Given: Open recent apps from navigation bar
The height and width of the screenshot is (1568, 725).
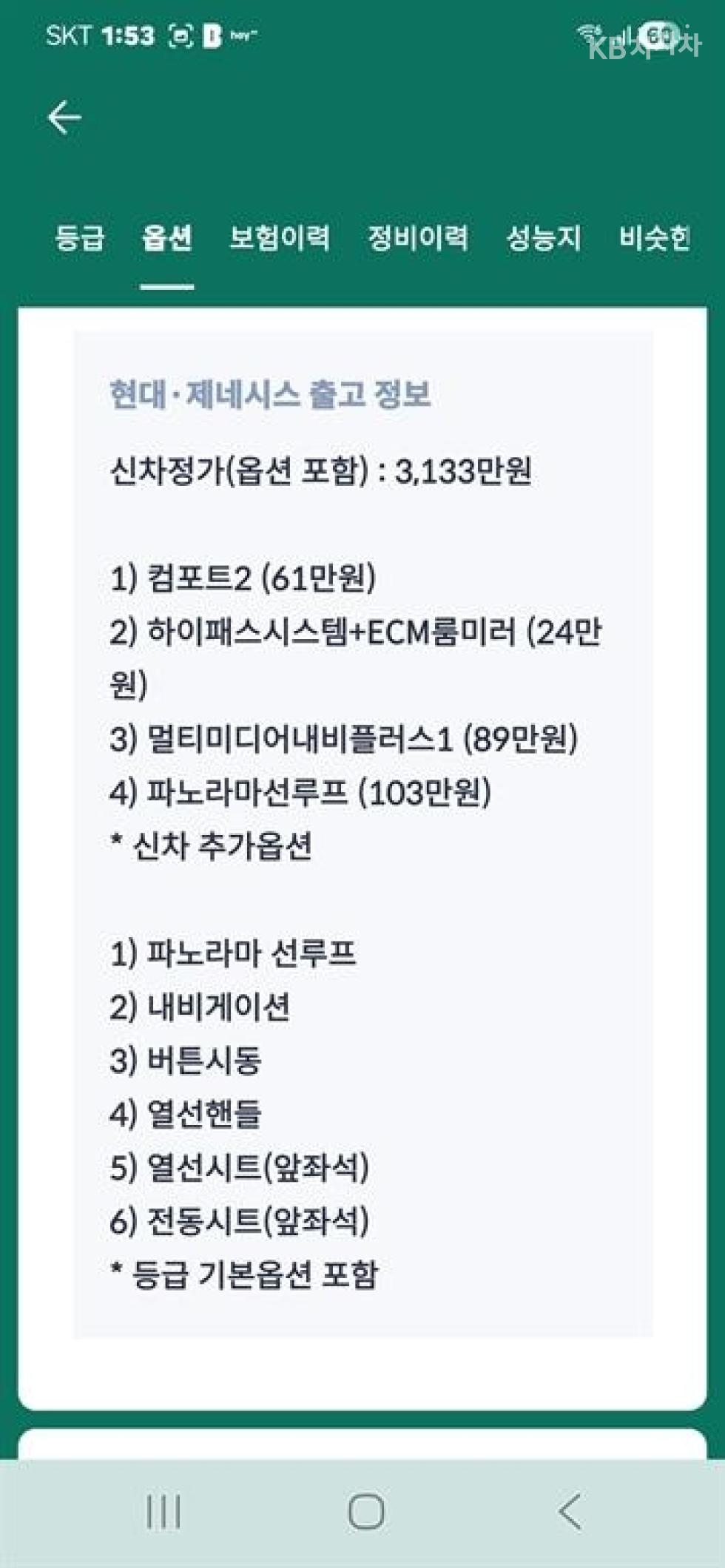Looking at the screenshot, I should point(163,1511).
